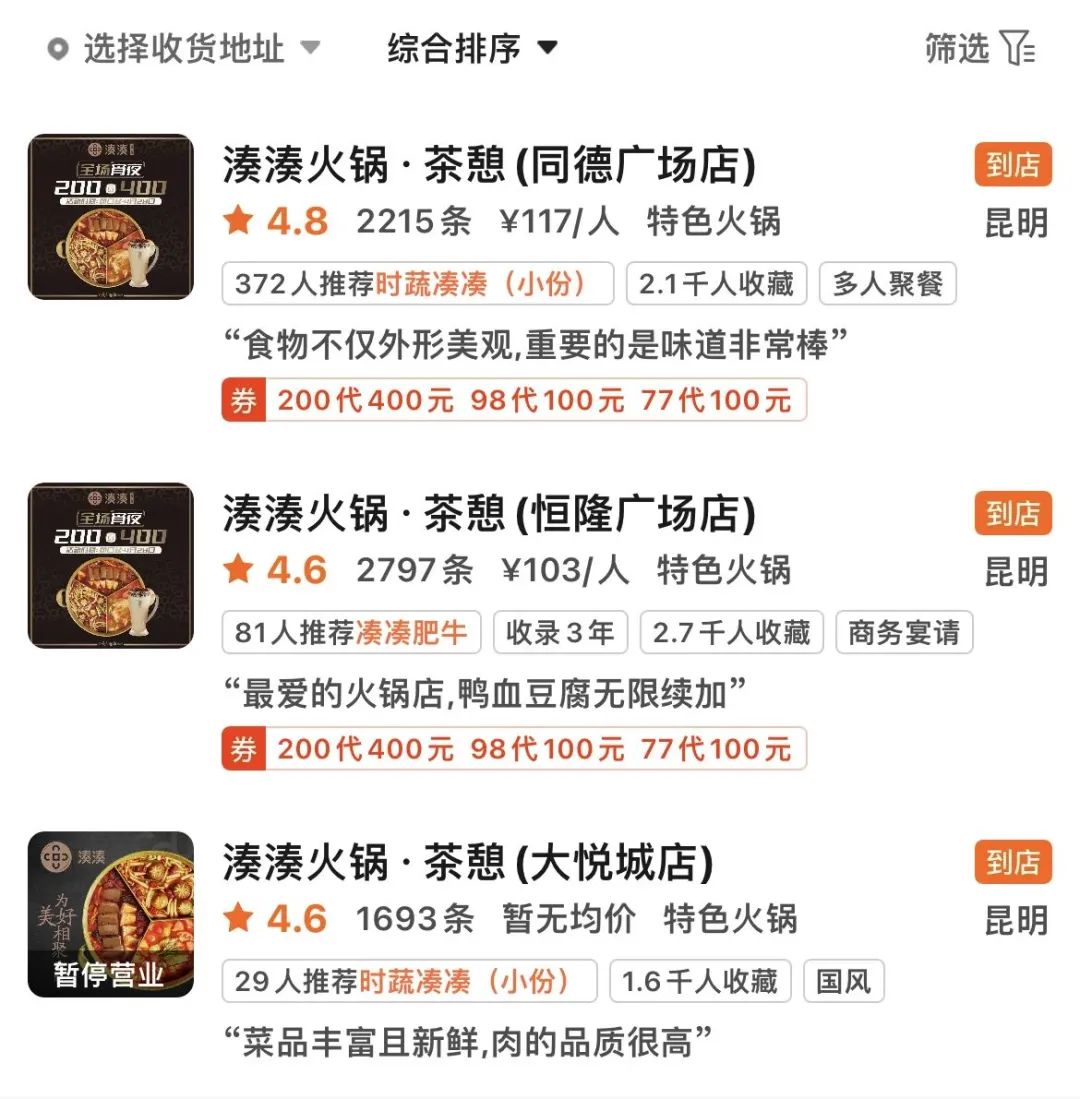The width and height of the screenshot is (1080, 1099).
Task: View coupon deals for 恒隆广场店
Action: (513, 749)
